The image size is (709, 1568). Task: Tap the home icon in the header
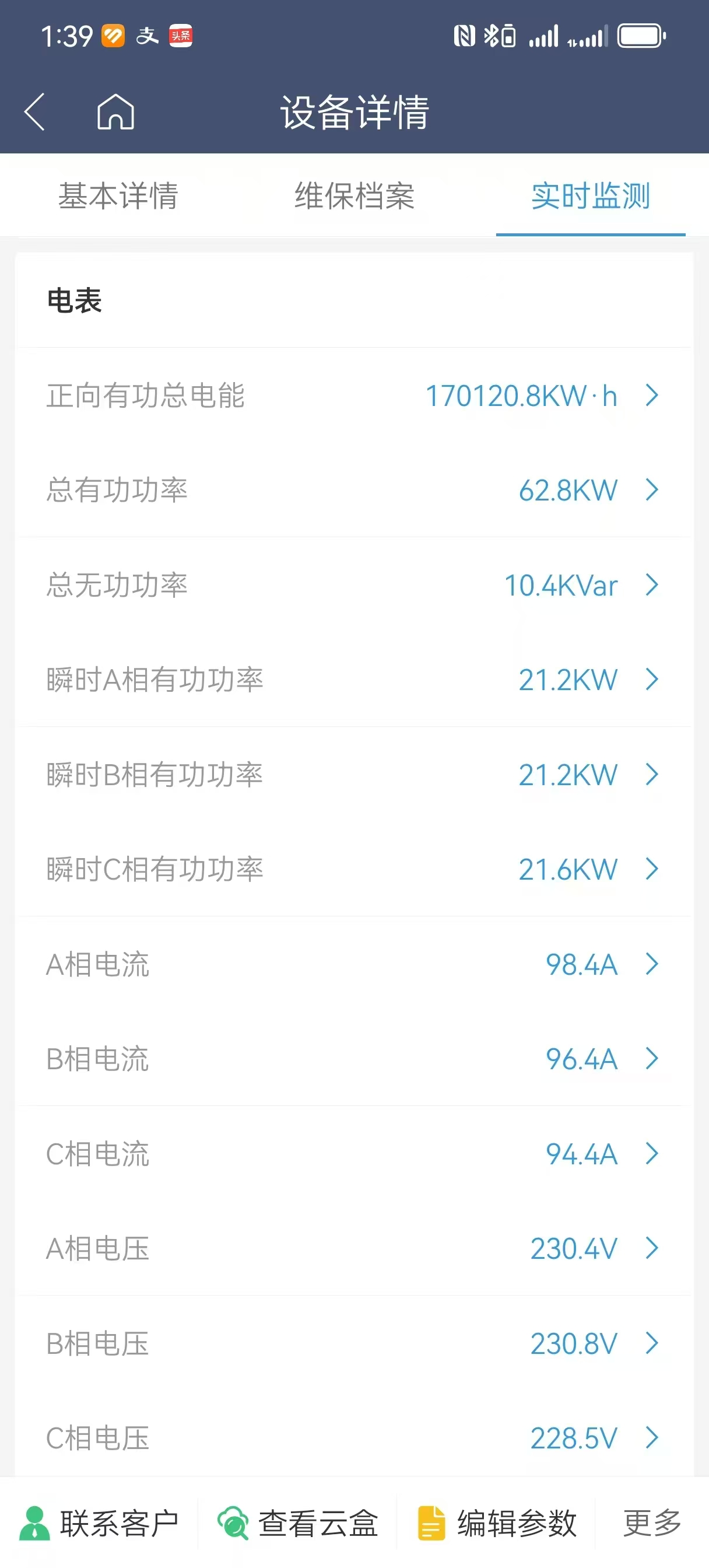tap(115, 112)
